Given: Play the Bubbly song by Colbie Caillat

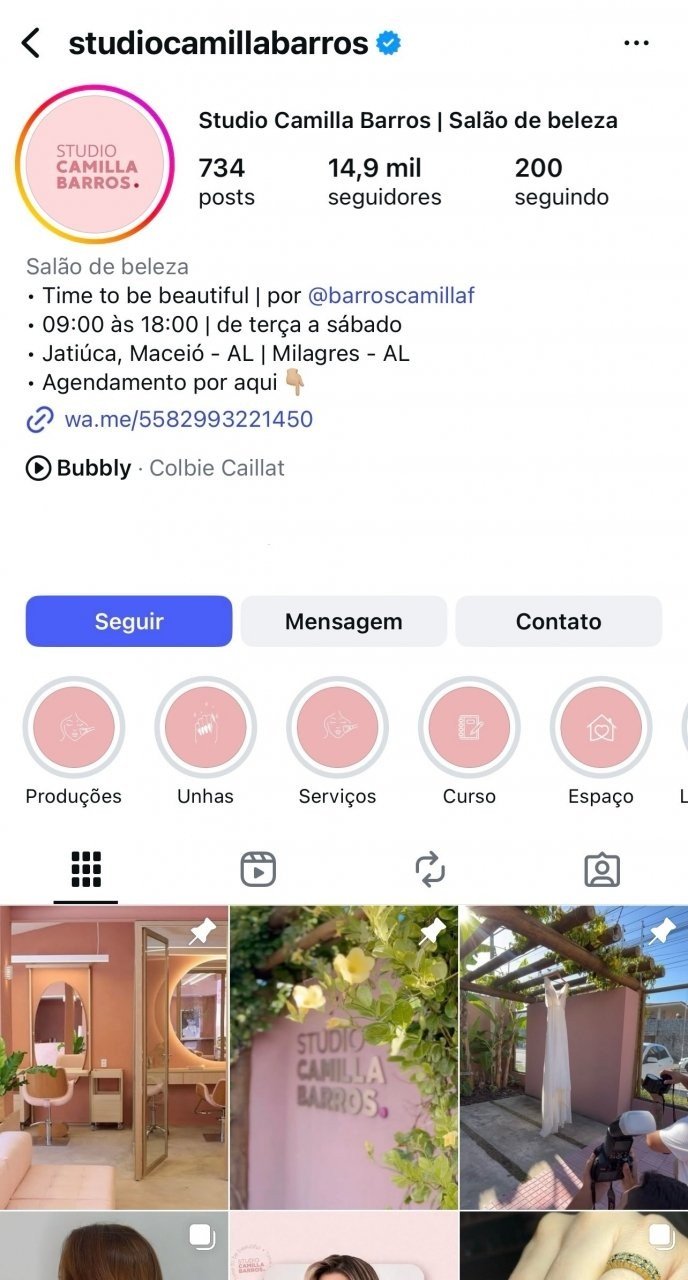Looking at the screenshot, I should coord(93,468).
